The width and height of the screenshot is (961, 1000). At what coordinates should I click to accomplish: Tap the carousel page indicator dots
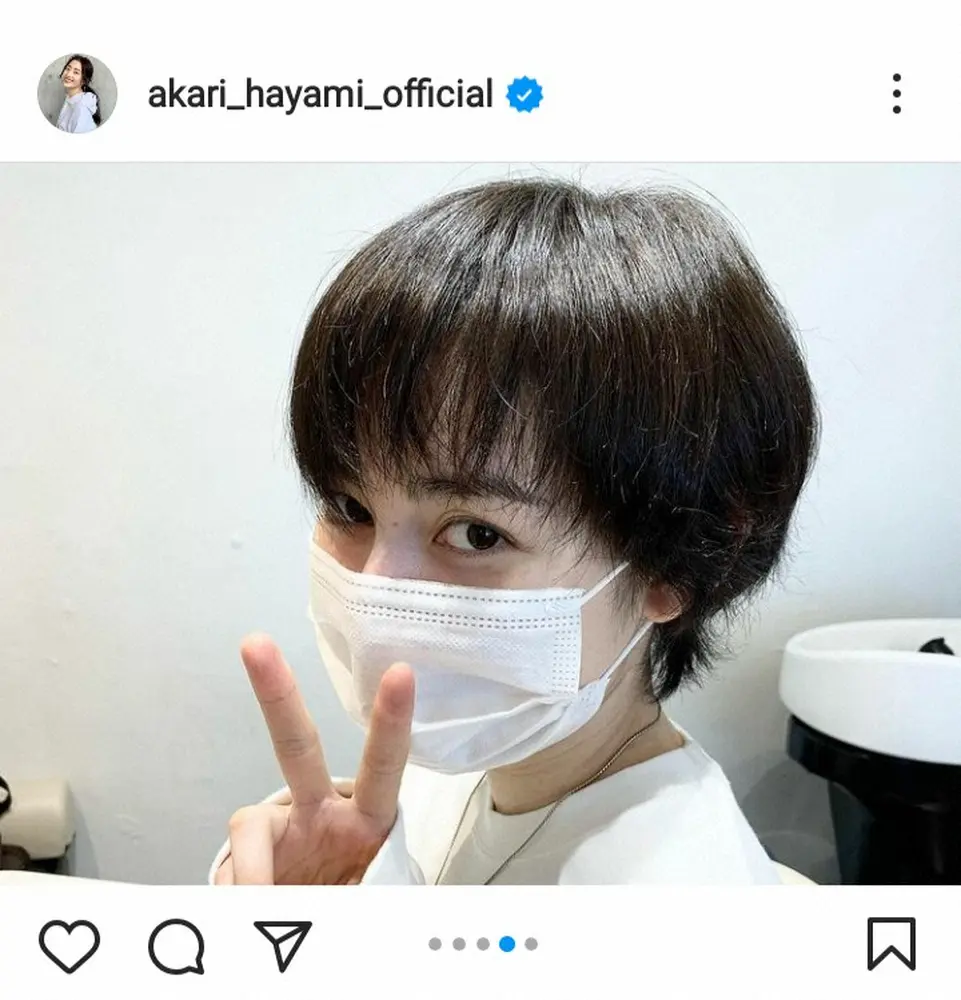(x=483, y=944)
